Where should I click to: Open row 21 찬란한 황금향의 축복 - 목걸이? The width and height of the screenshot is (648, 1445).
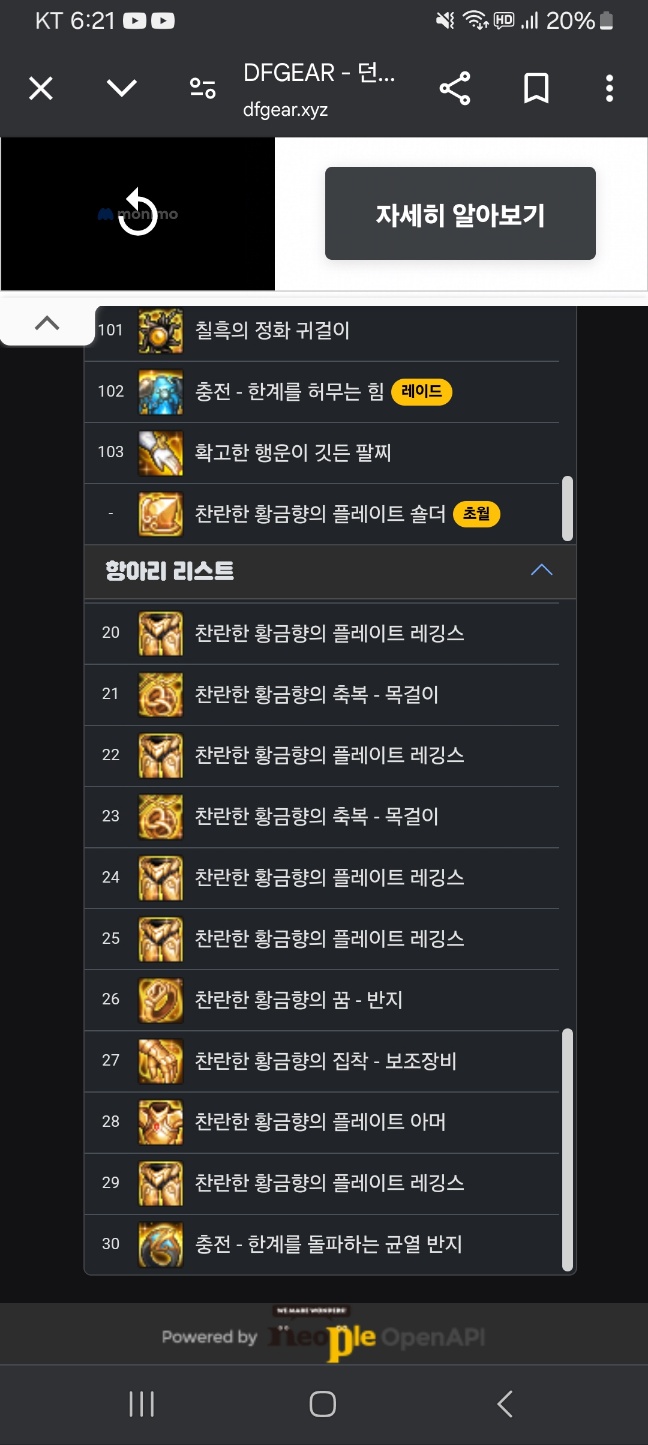(x=316, y=695)
